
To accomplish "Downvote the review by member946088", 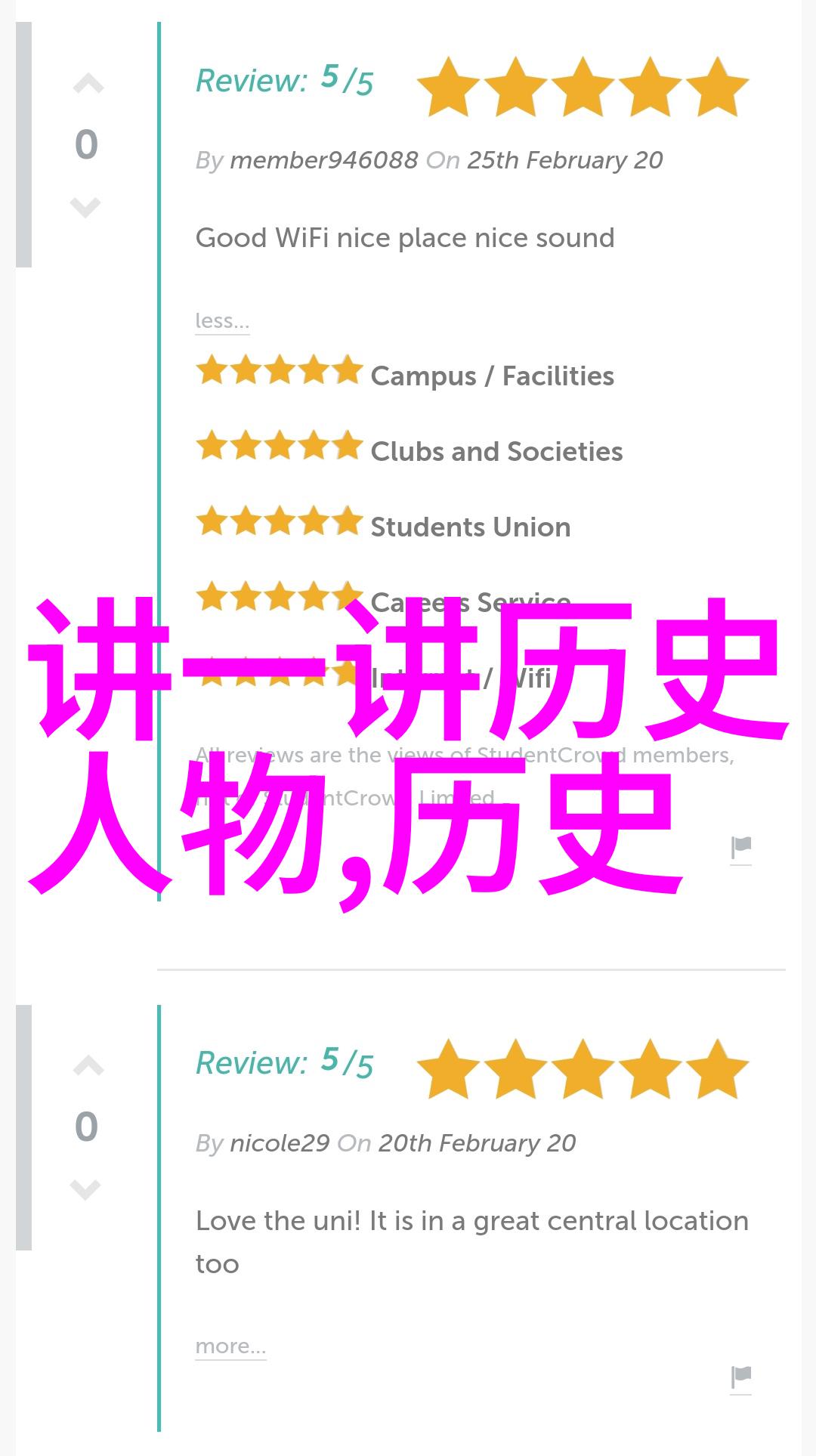I will [85, 206].
